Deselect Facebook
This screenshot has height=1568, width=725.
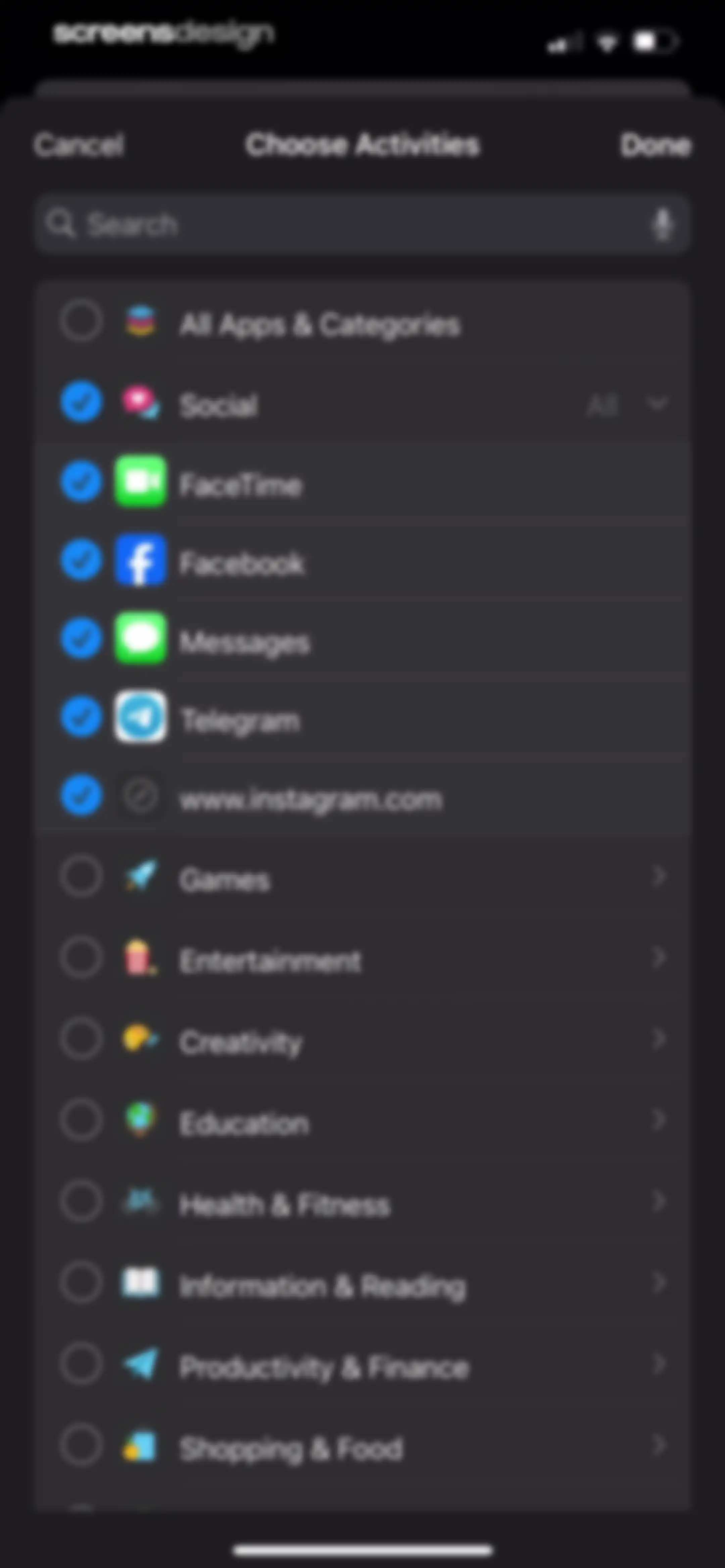coord(80,560)
